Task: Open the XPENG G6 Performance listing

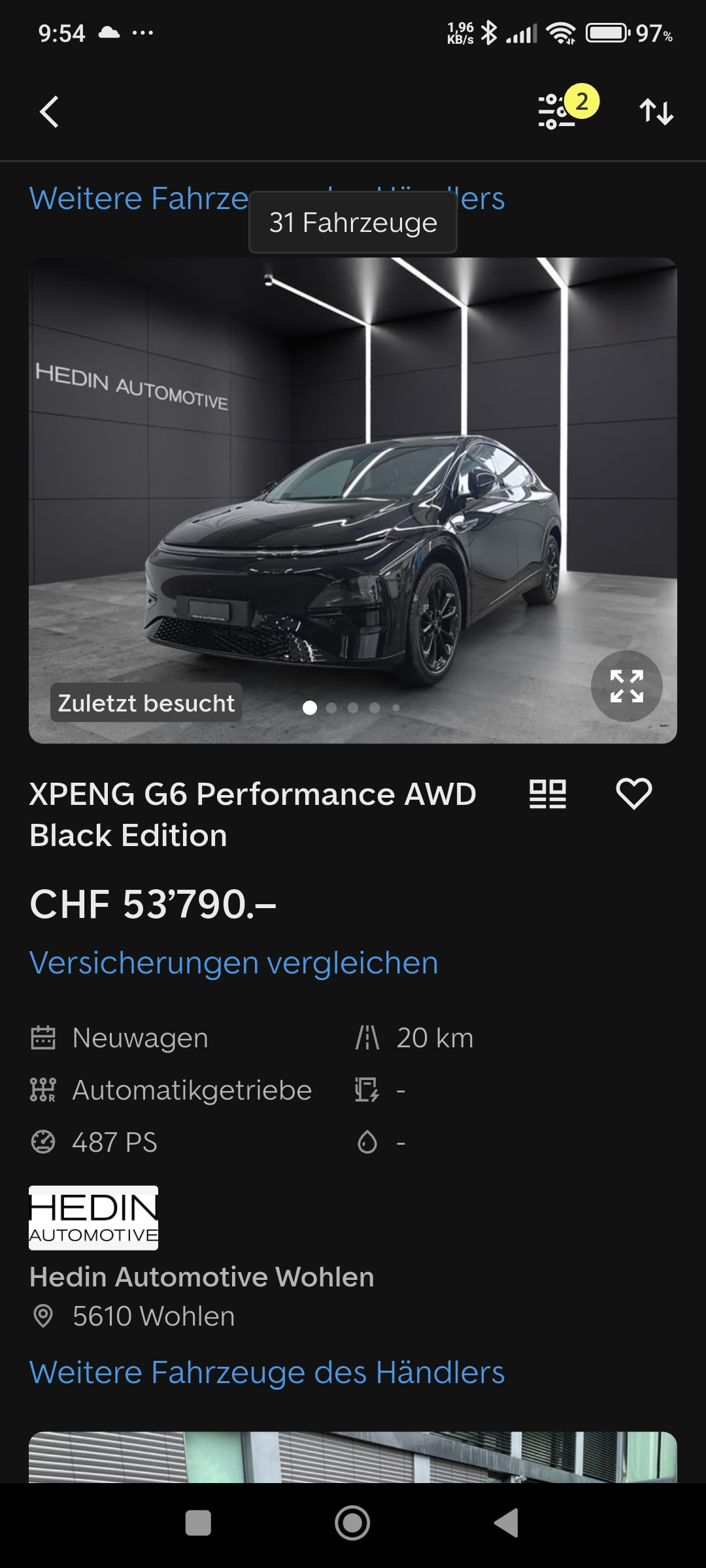Action: pos(252,814)
